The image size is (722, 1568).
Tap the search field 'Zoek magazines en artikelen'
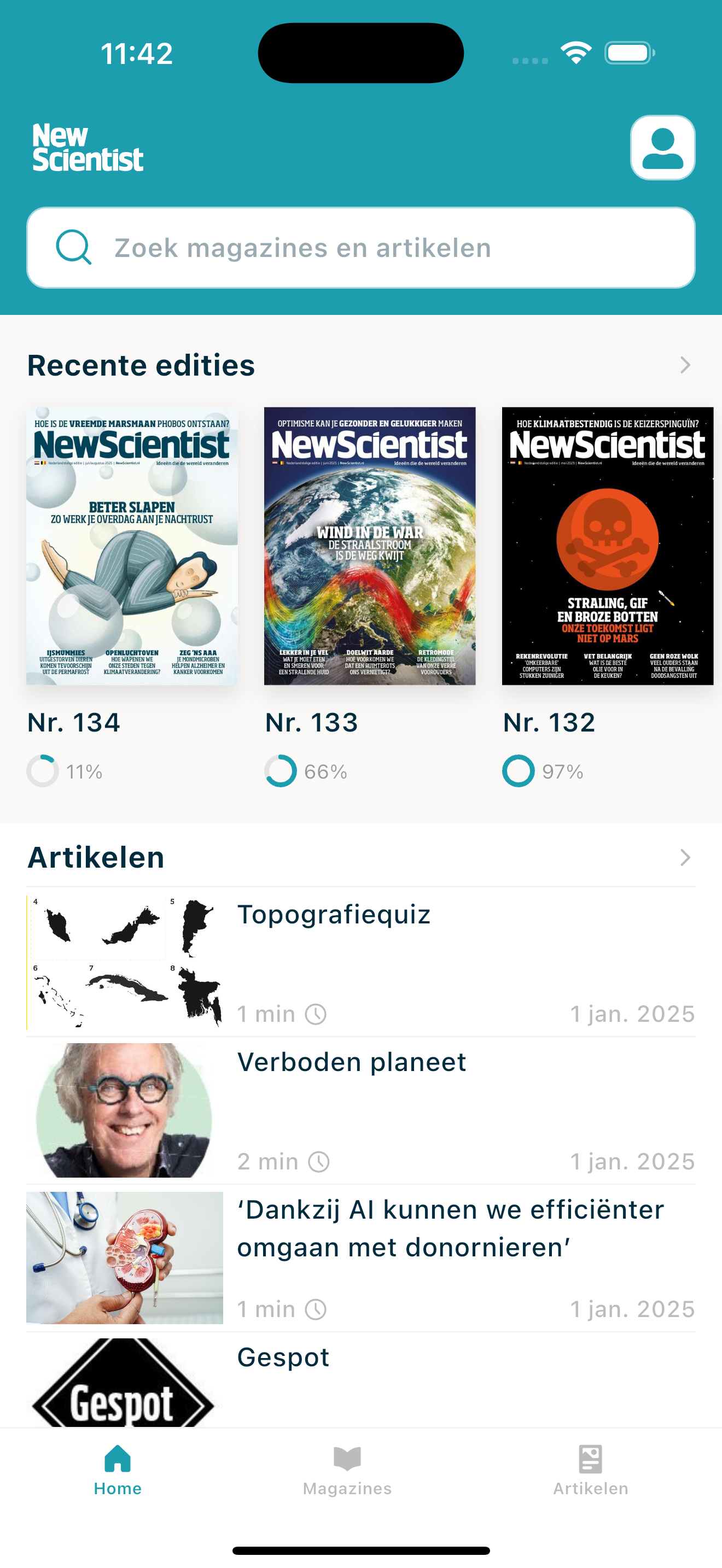360,247
